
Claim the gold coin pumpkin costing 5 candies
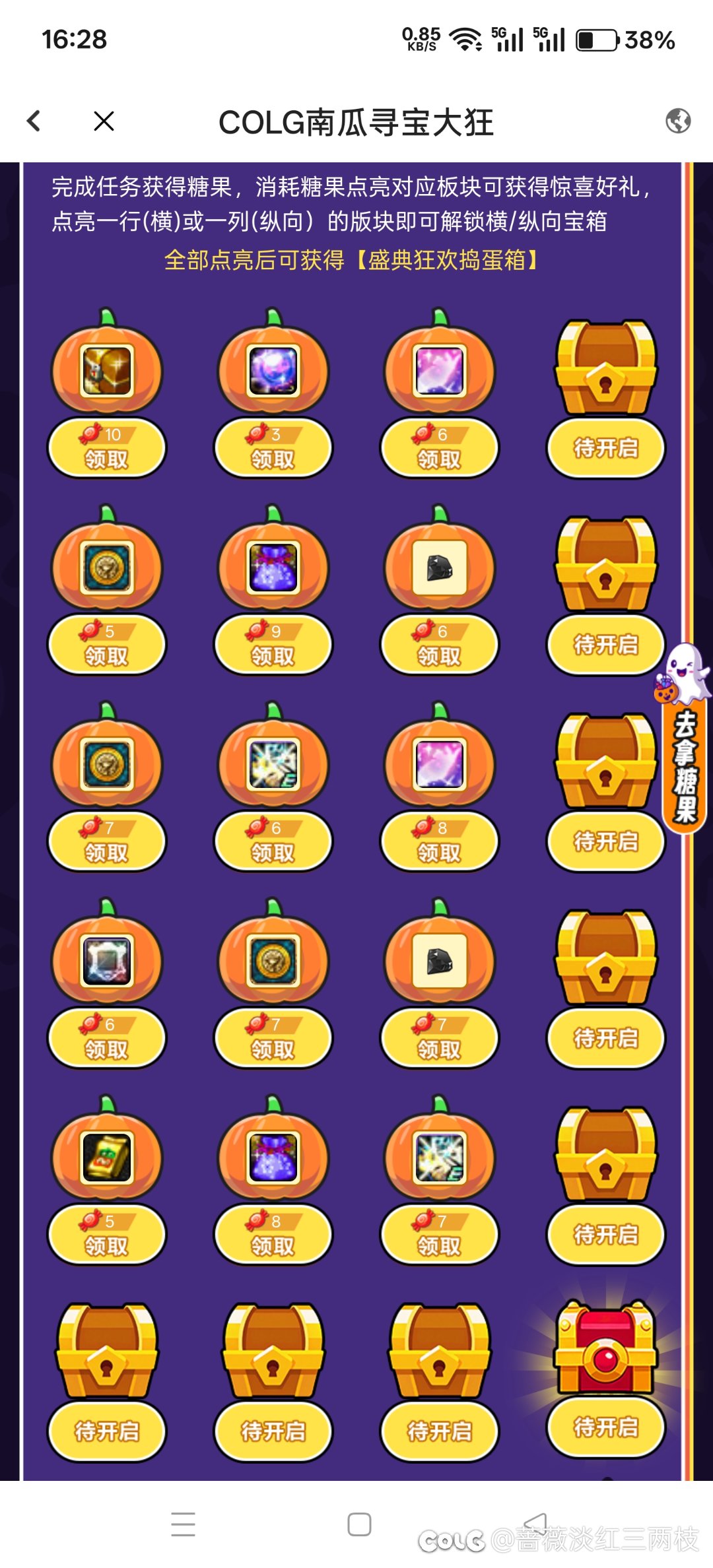107,645
